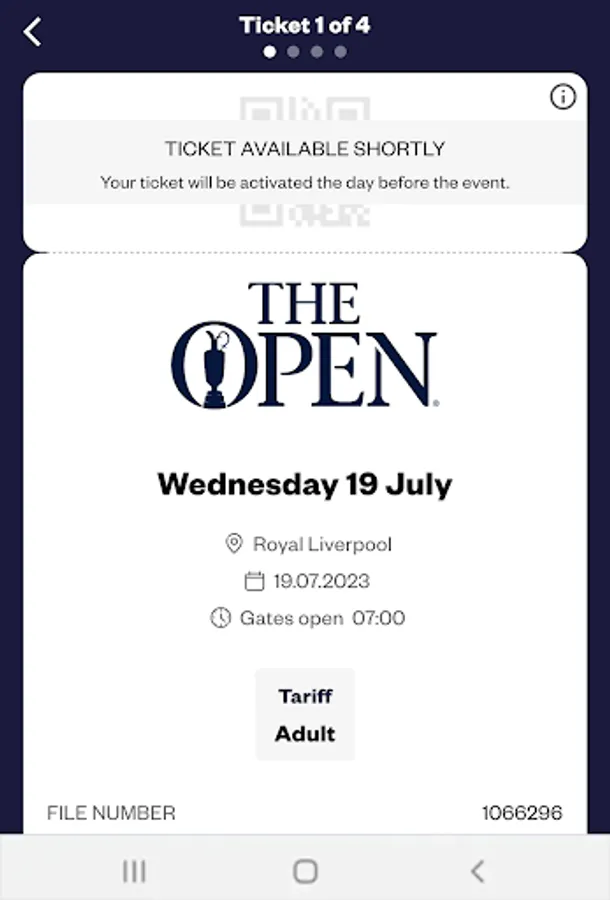The image size is (610, 900).
Task: Open system recent apps
Action: click(x=134, y=871)
